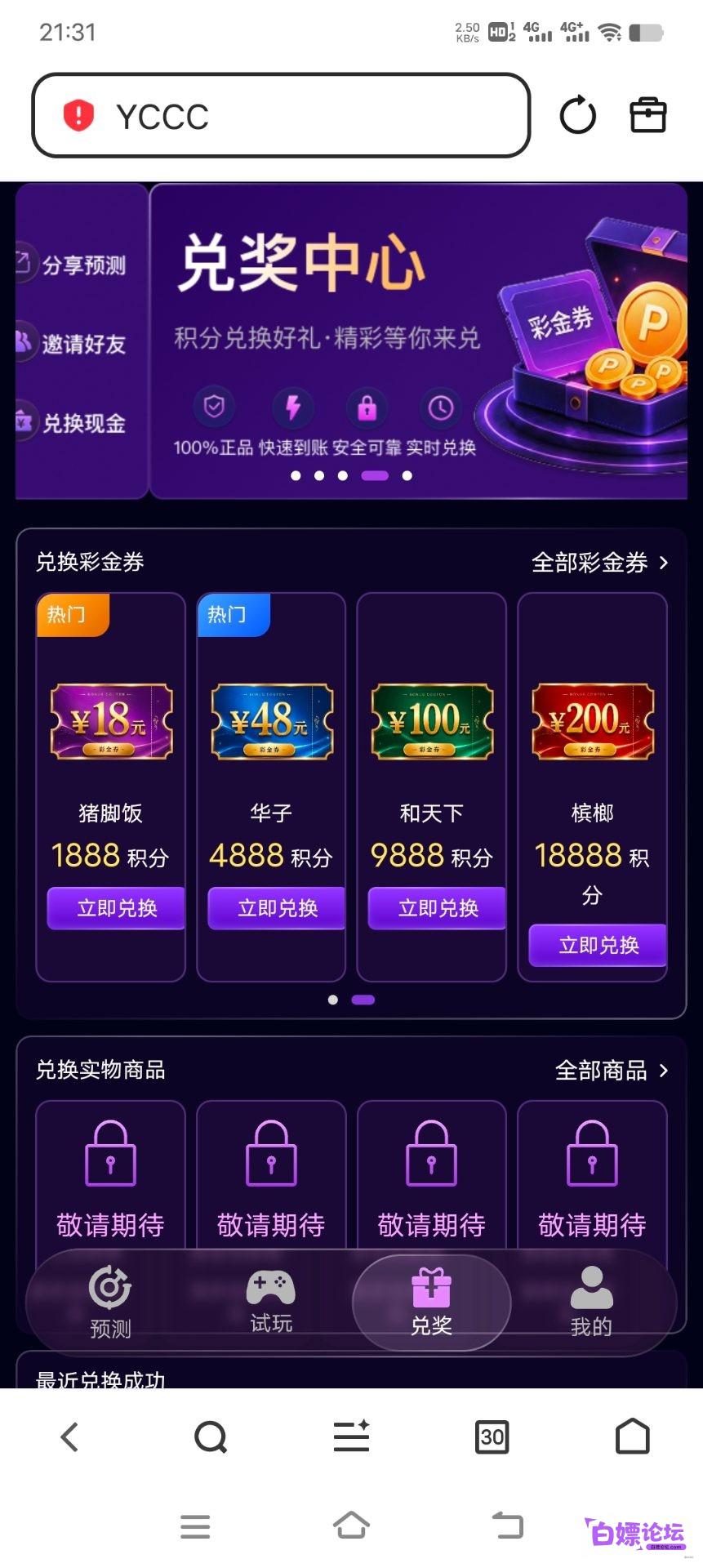Tap the YCCC address bar
The height and width of the screenshot is (1568, 703).
point(281,115)
